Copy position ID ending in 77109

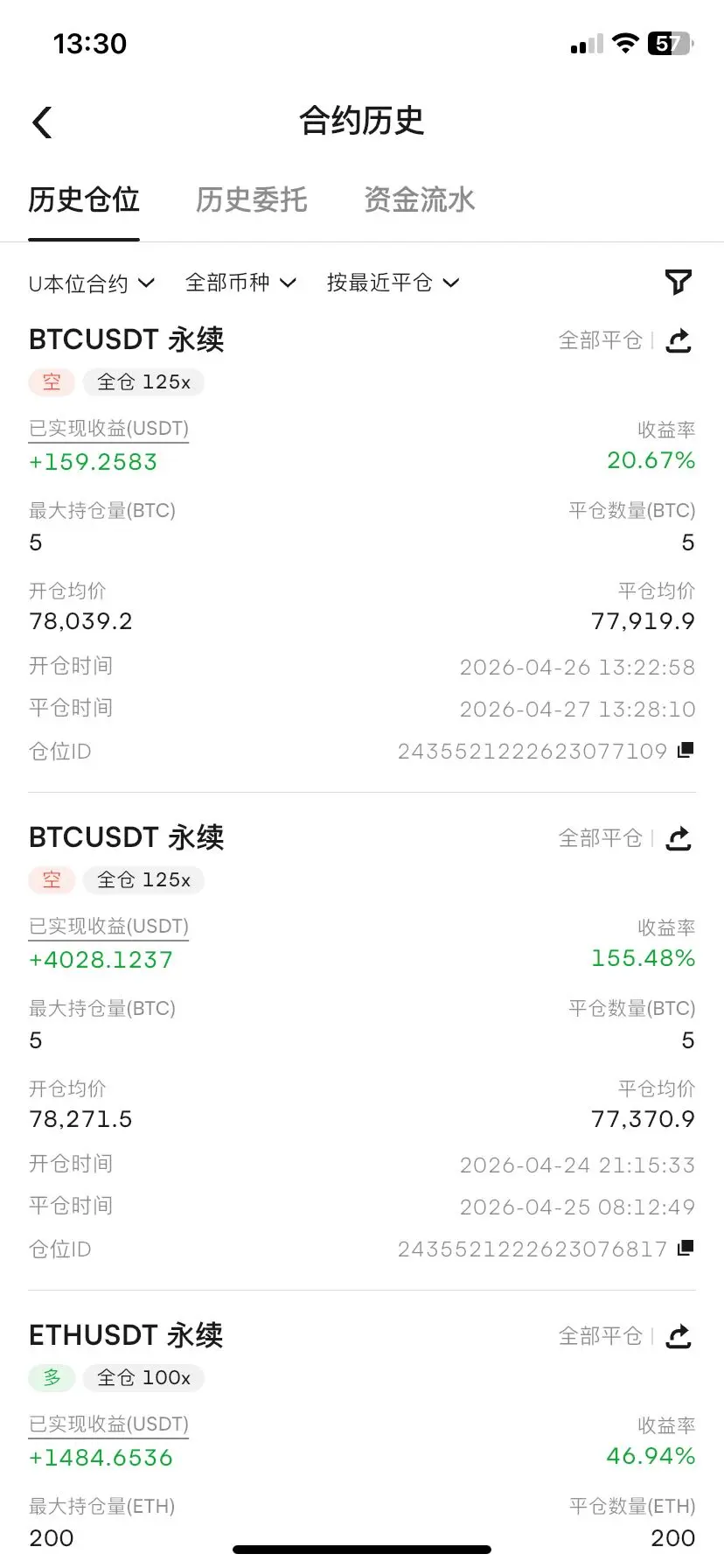(686, 750)
